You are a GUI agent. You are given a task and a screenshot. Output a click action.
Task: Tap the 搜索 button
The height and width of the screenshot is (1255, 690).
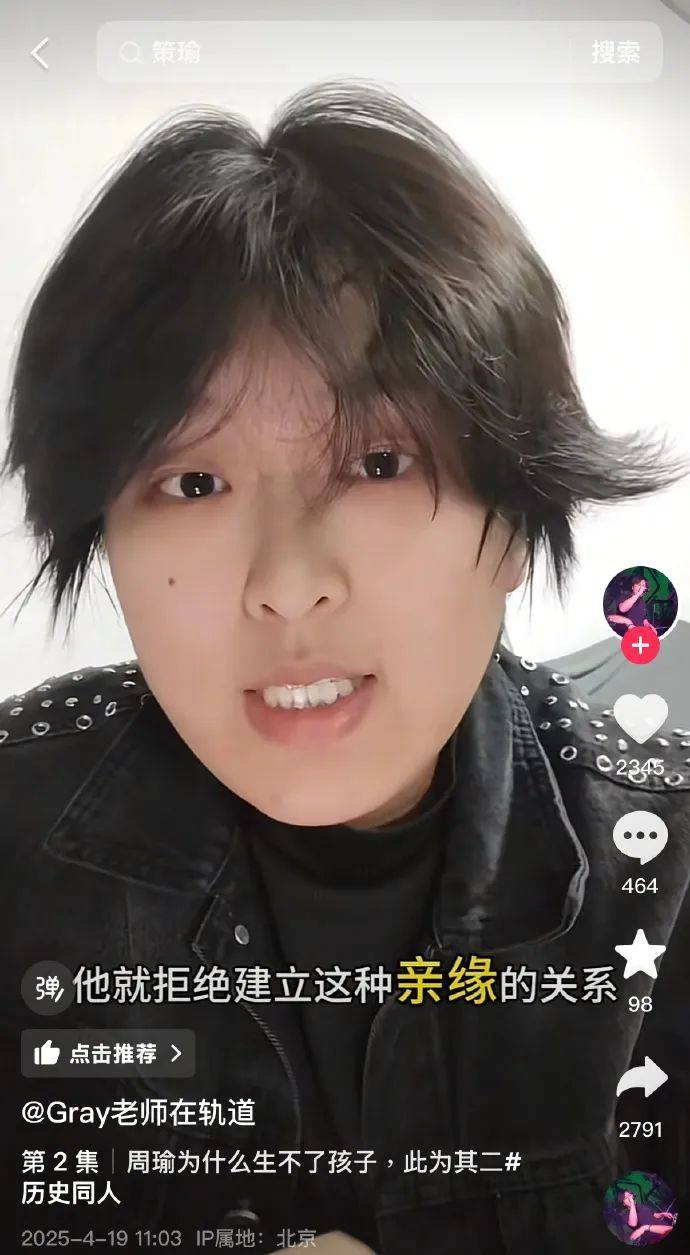615,53
